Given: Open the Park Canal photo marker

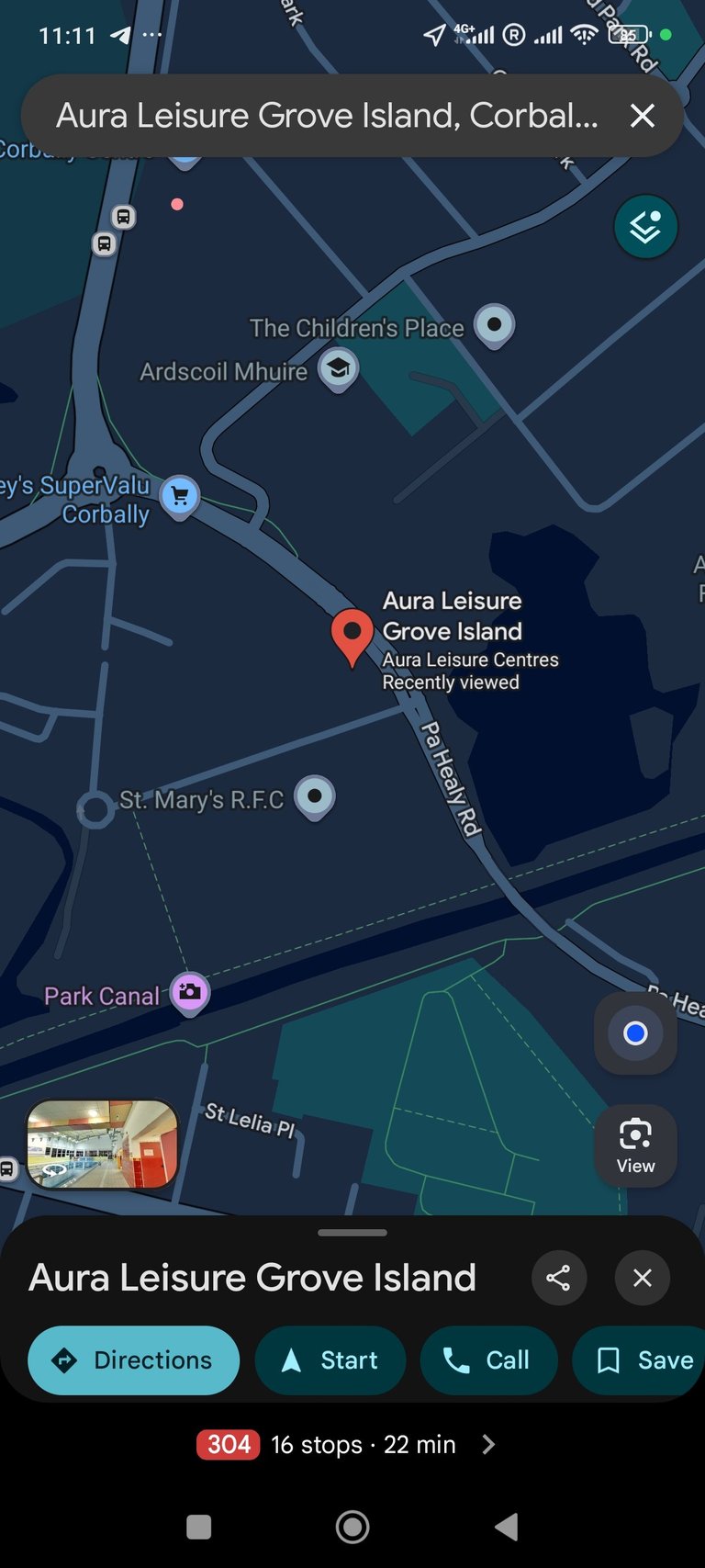Looking at the screenshot, I should (190, 992).
